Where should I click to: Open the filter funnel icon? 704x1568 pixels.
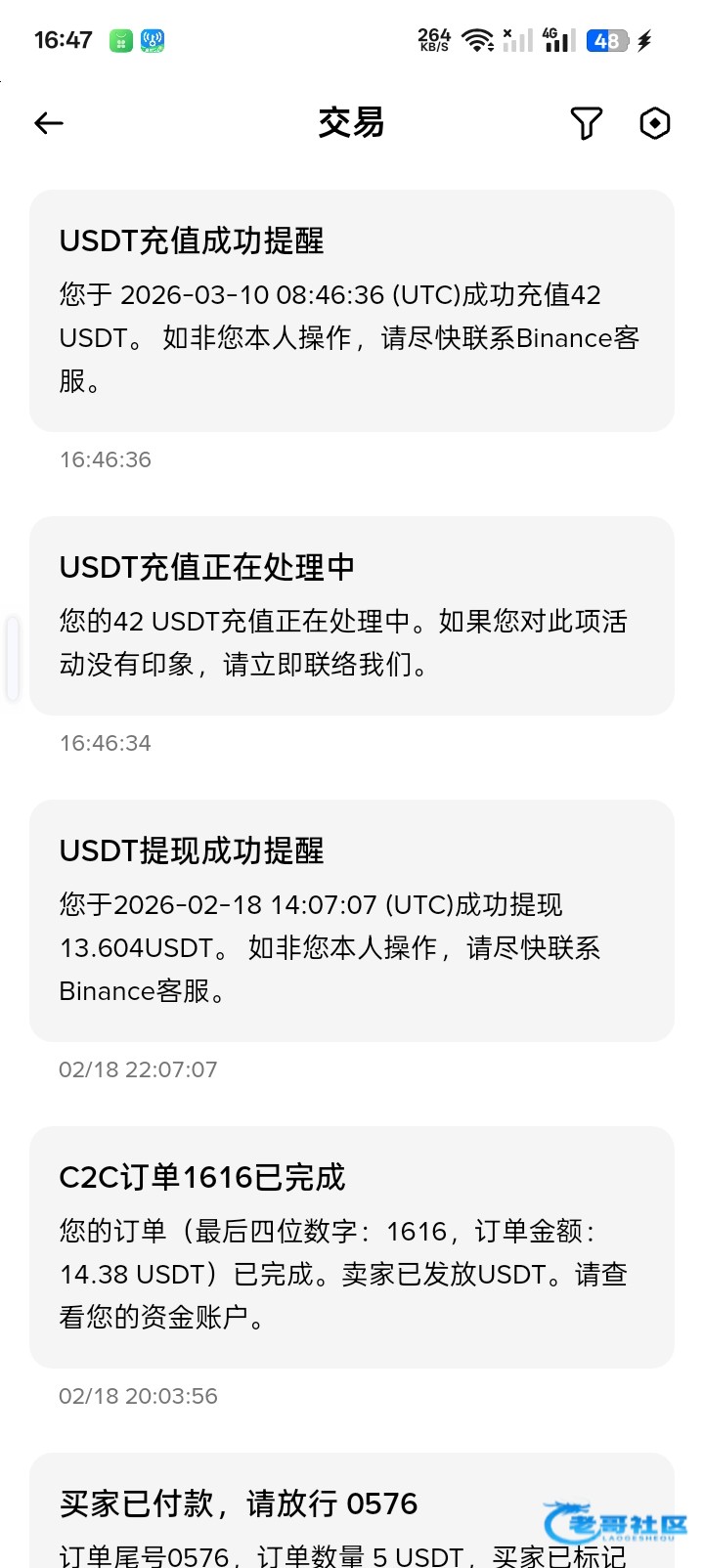586,123
